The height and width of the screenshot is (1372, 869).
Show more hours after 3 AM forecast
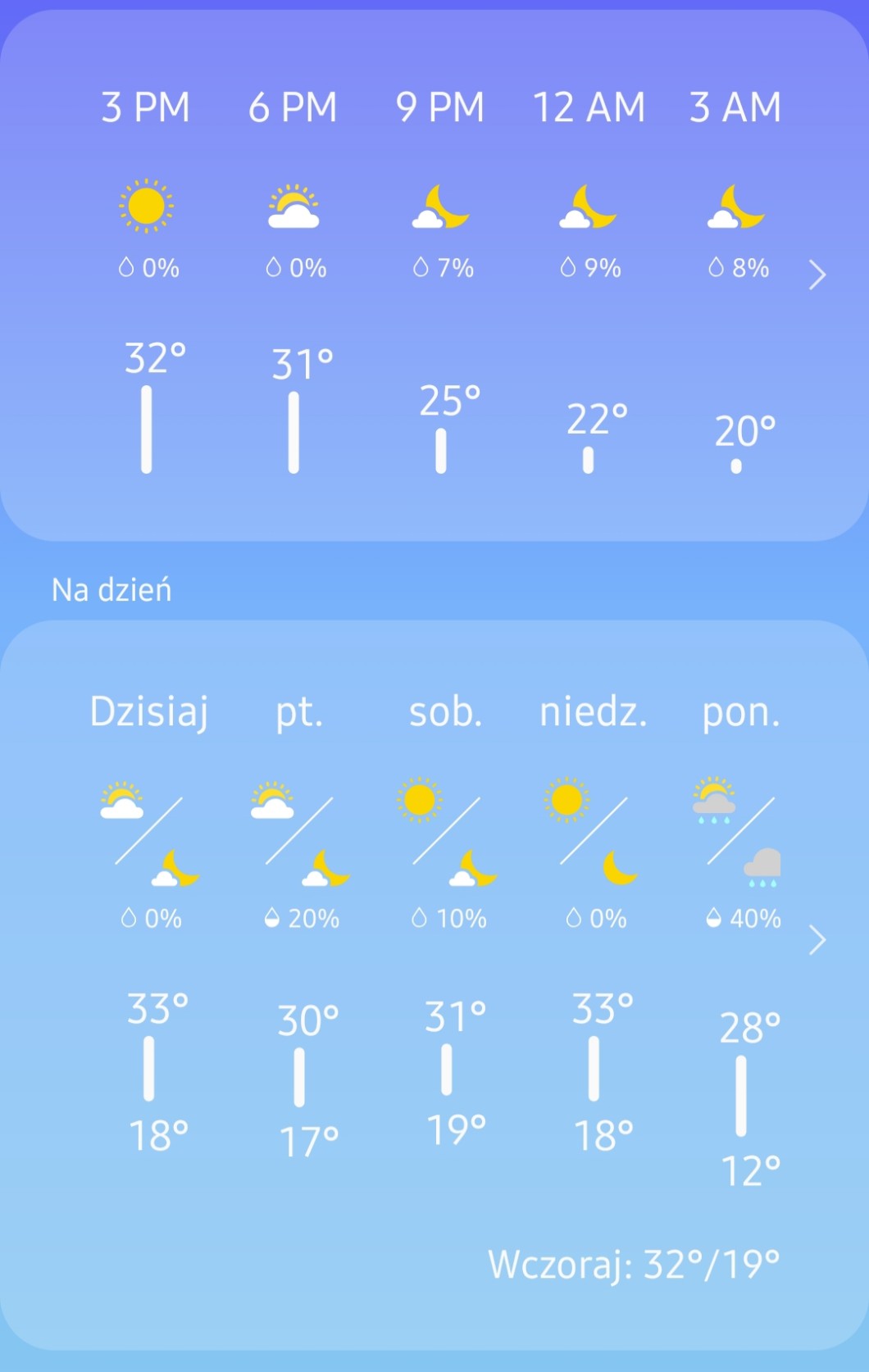tap(817, 275)
